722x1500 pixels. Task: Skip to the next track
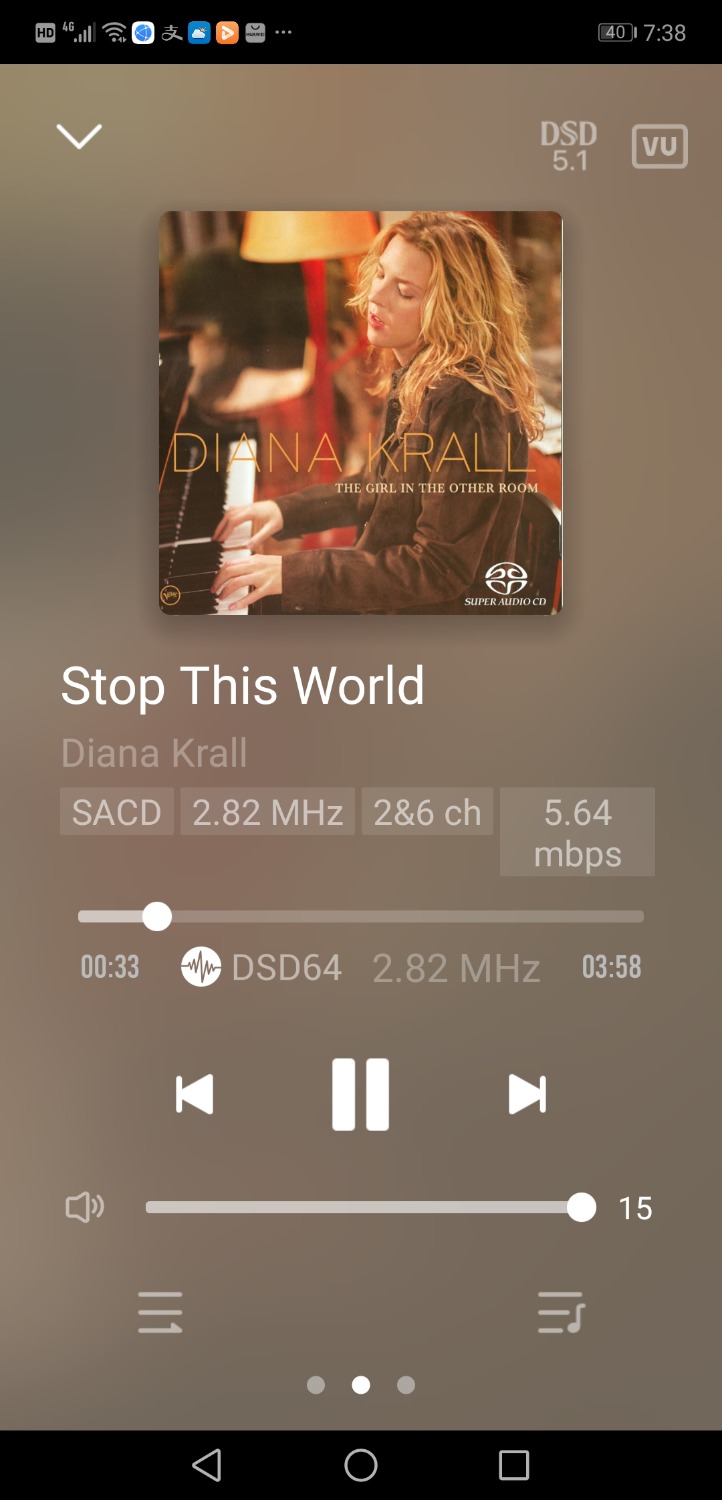(527, 1094)
